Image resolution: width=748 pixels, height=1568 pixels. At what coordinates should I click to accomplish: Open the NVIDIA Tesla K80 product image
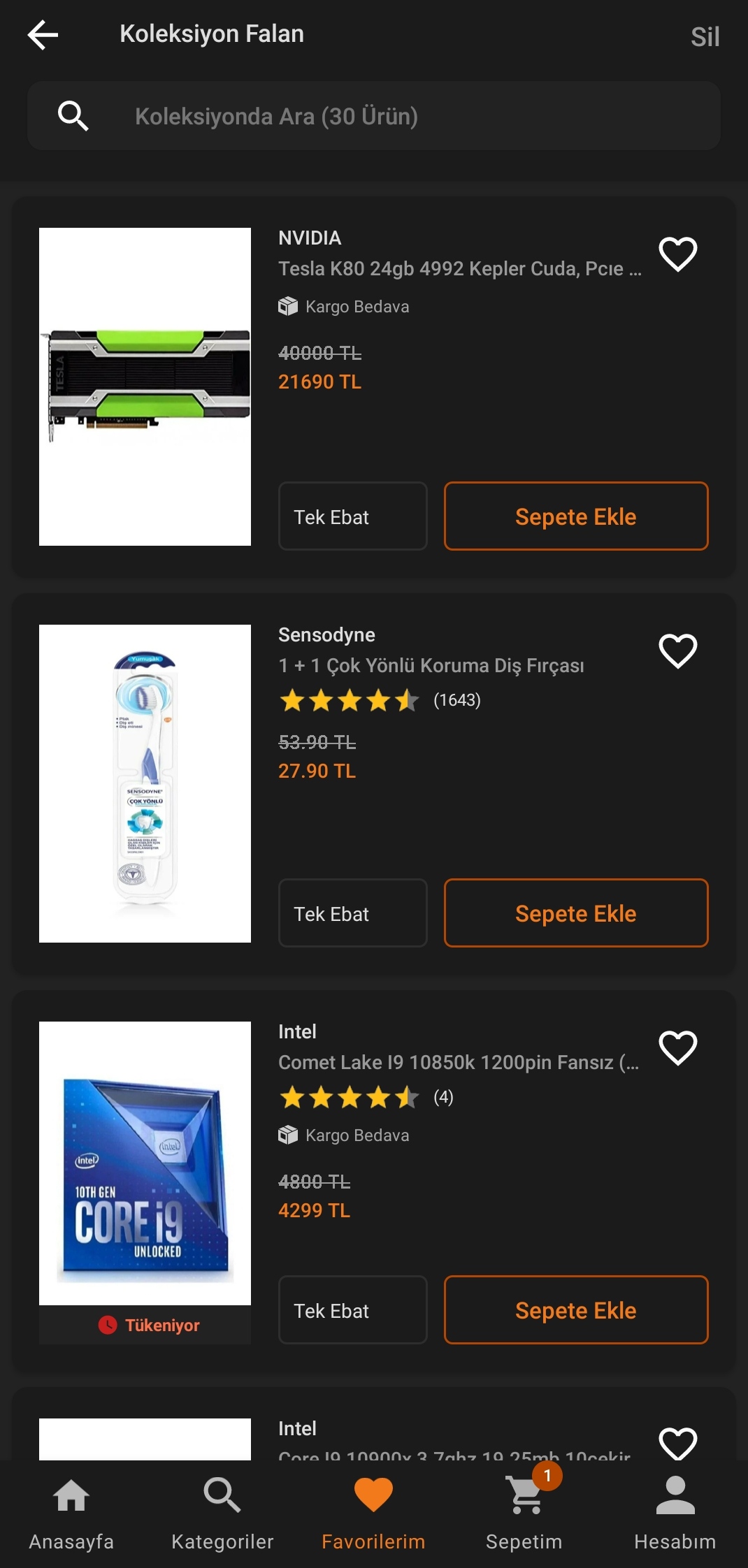(x=145, y=386)
